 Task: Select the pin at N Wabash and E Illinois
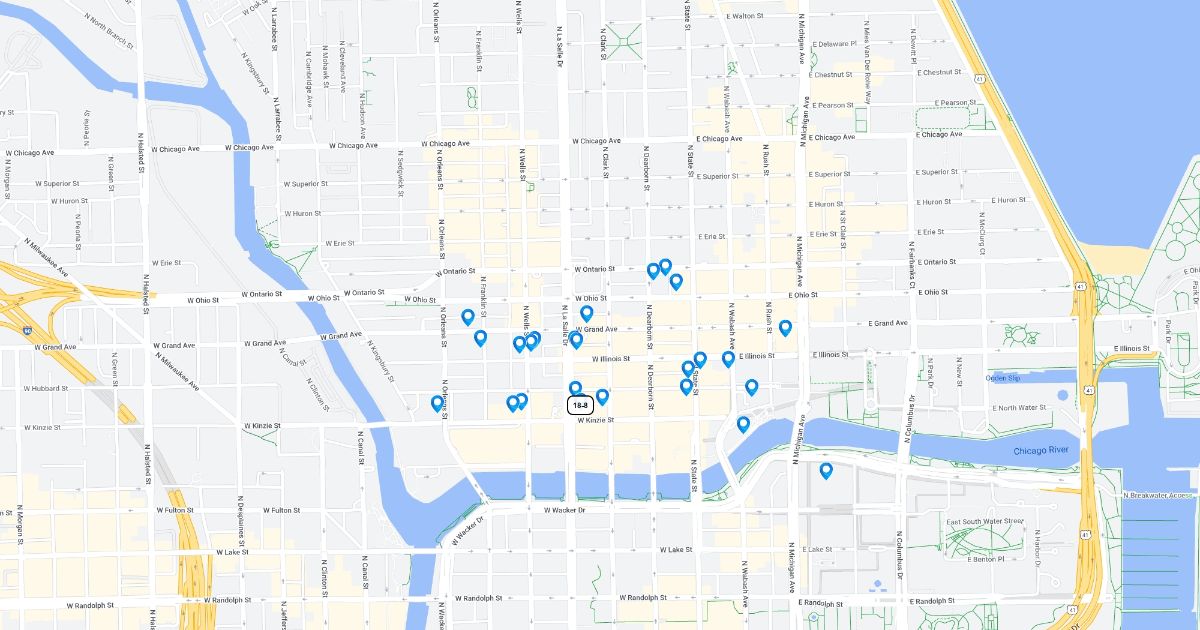pyautogui.click(x=728, y=358)
